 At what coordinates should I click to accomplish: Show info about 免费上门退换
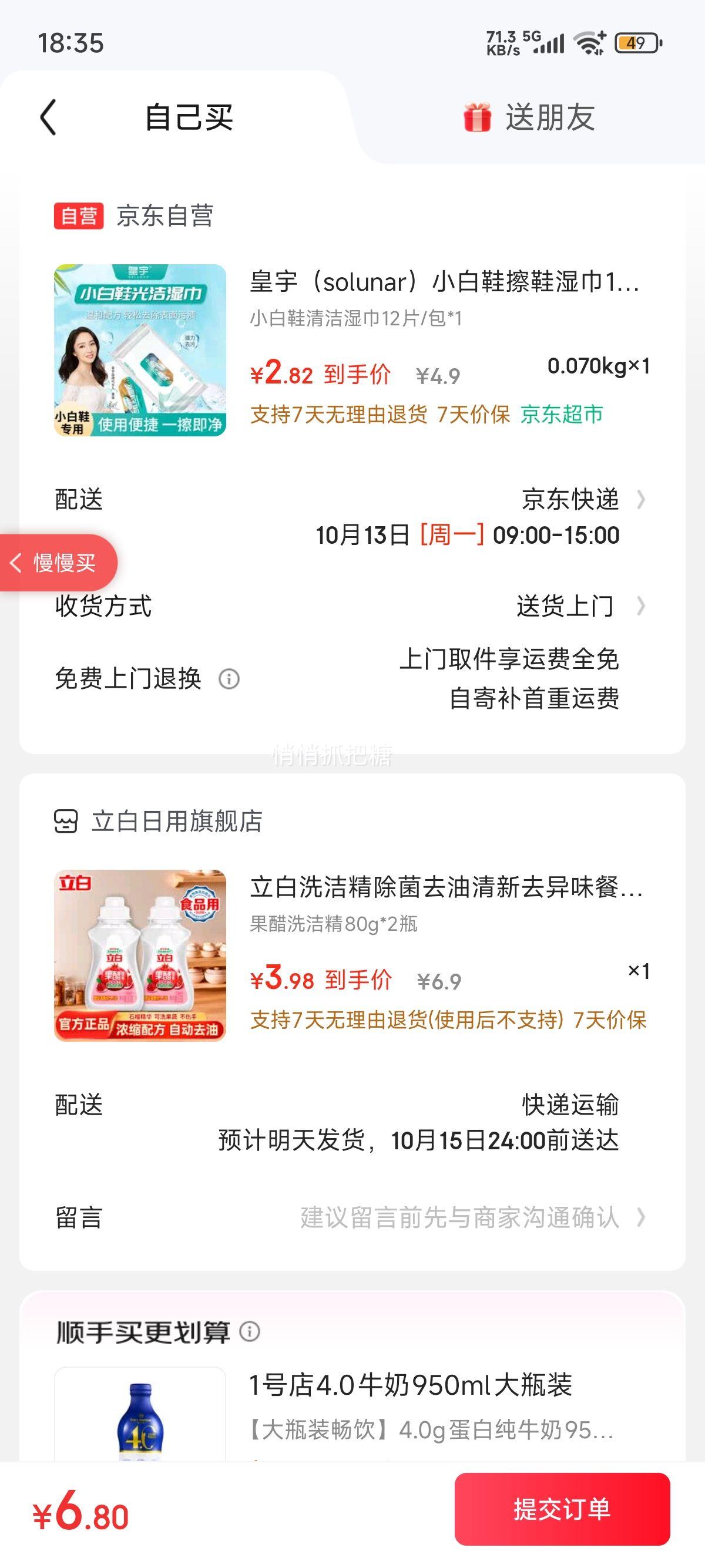[x=229, y=679]
